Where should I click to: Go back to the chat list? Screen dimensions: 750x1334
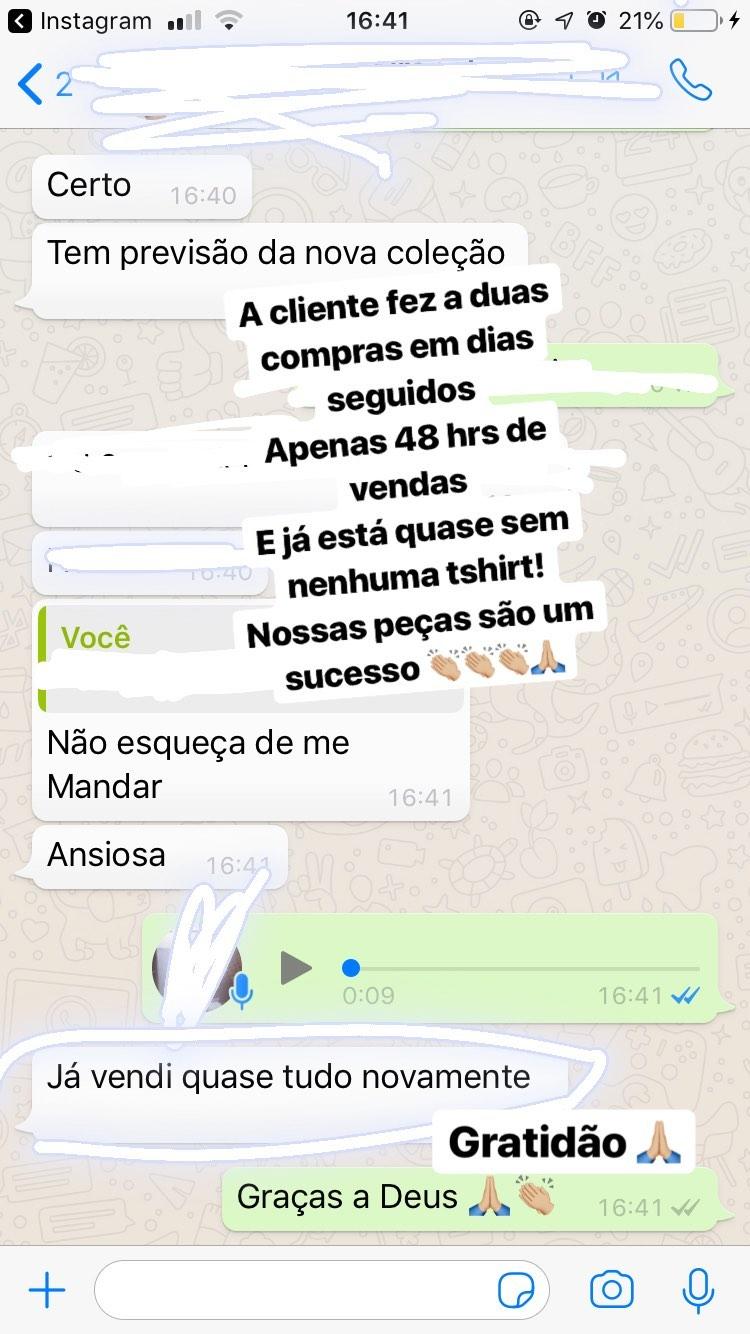pyautogui.click(x=32, y=84)
